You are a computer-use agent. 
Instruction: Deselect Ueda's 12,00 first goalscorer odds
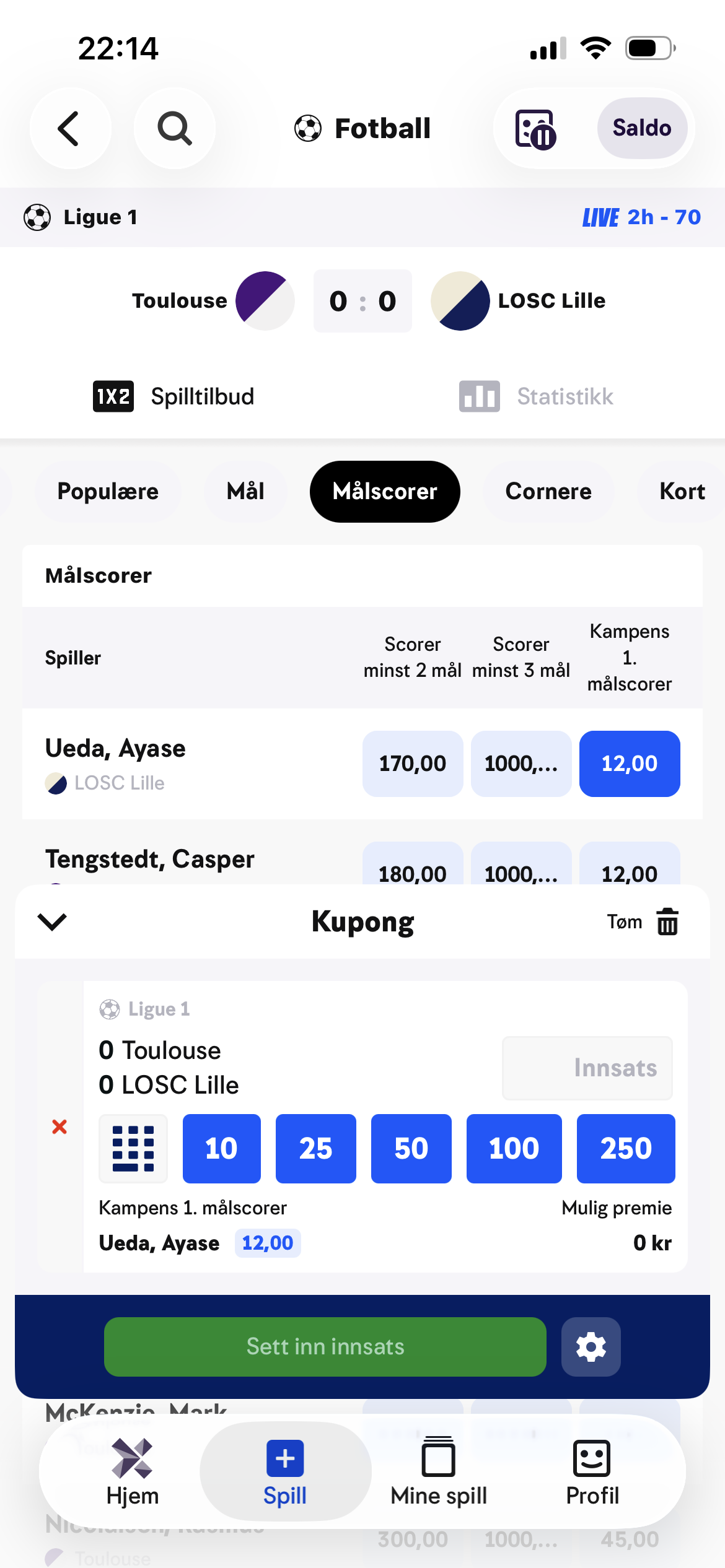tap(630, 764)
